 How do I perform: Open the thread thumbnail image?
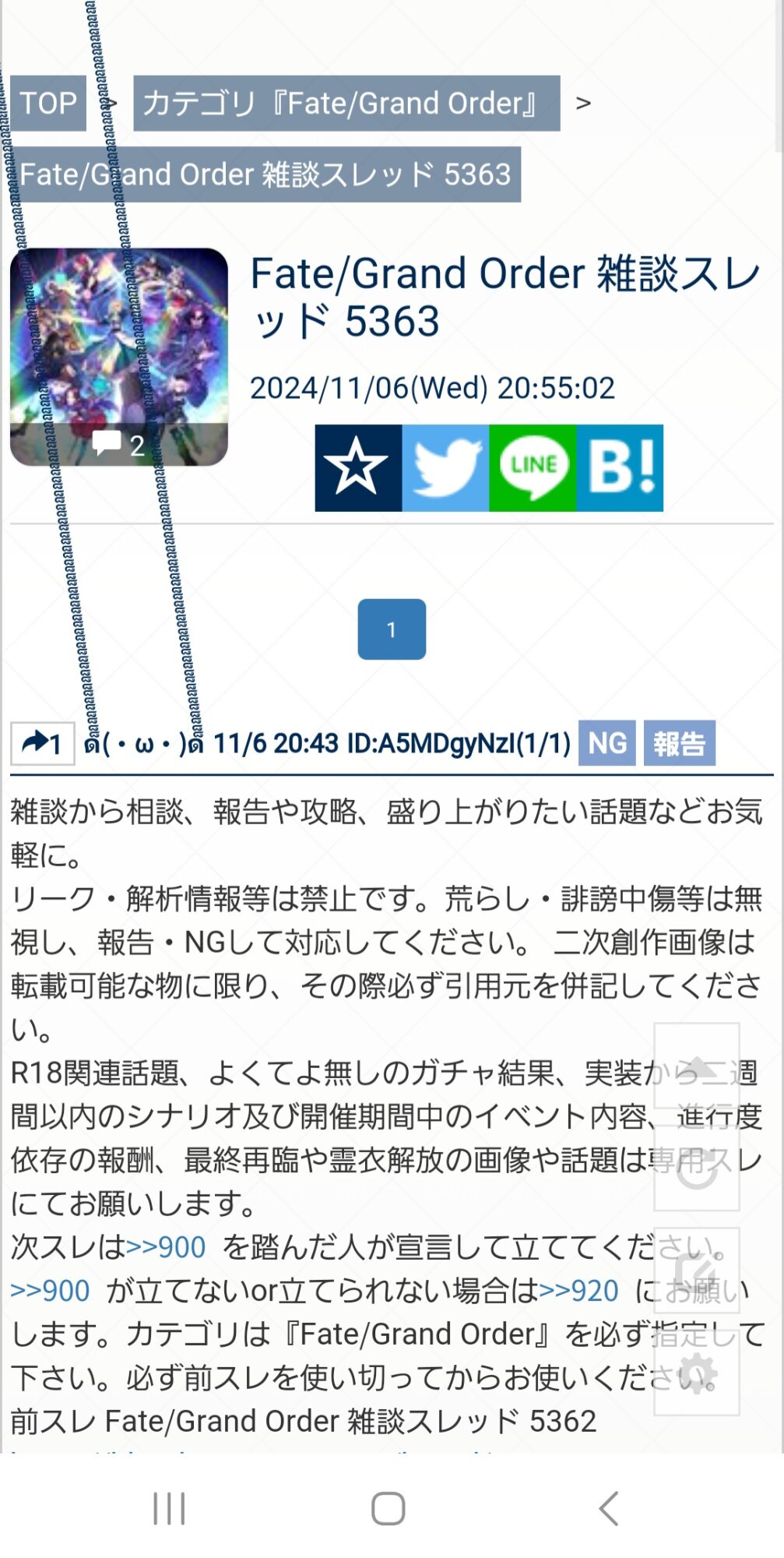tap(119, 357)
